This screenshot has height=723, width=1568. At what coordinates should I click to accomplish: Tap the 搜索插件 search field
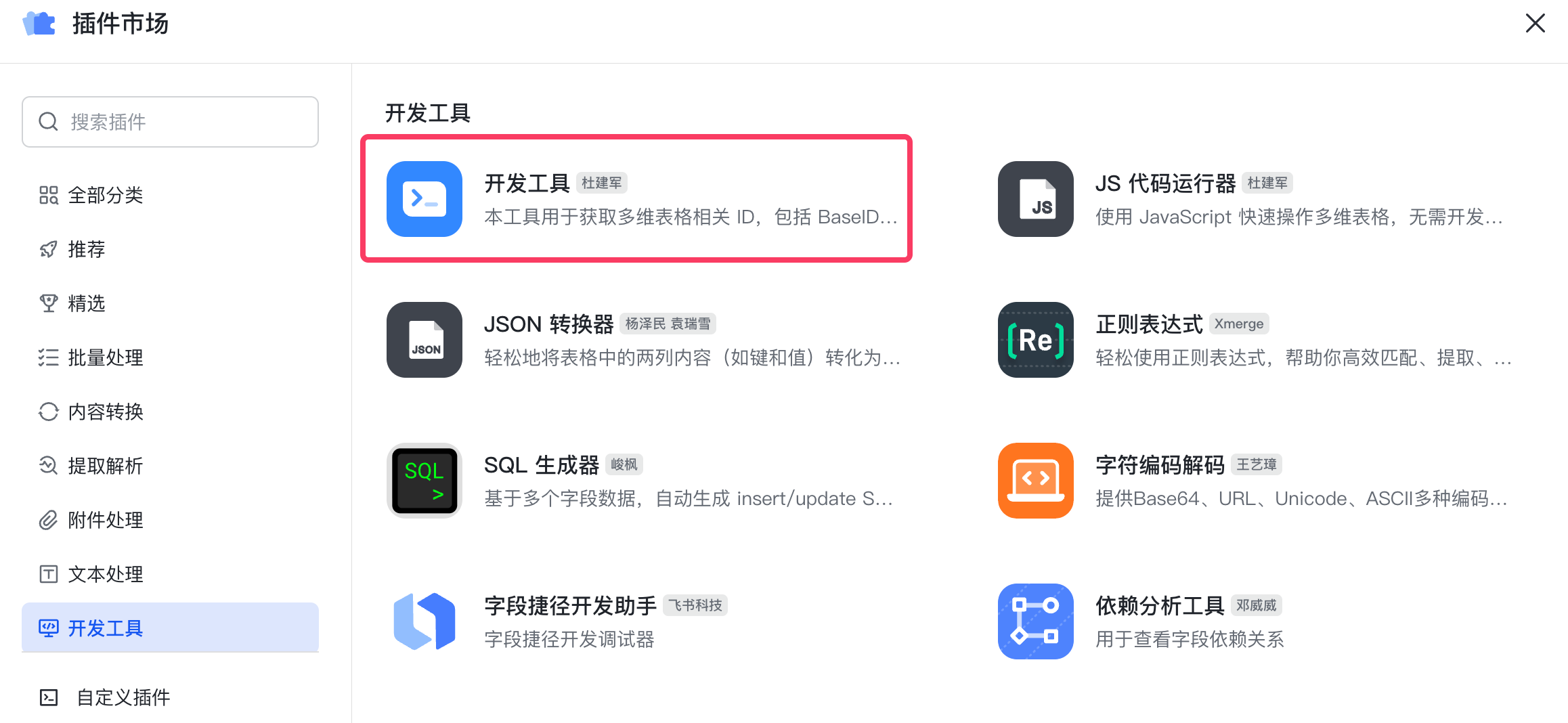pyautogui.click(x=170, y=122)
